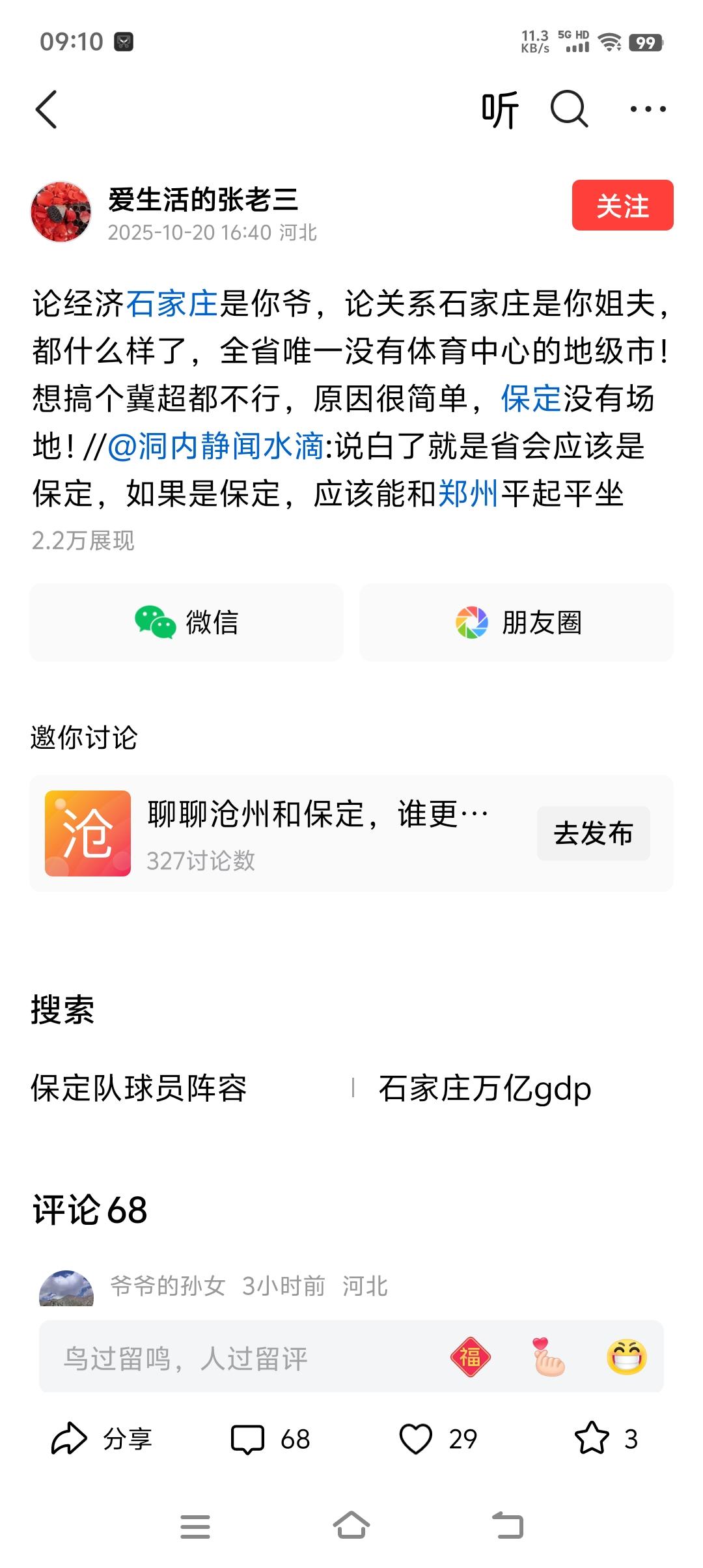Search for 石家庄万亿gdp
The image size is (703, 1568).
click(x=485, y=1089)
